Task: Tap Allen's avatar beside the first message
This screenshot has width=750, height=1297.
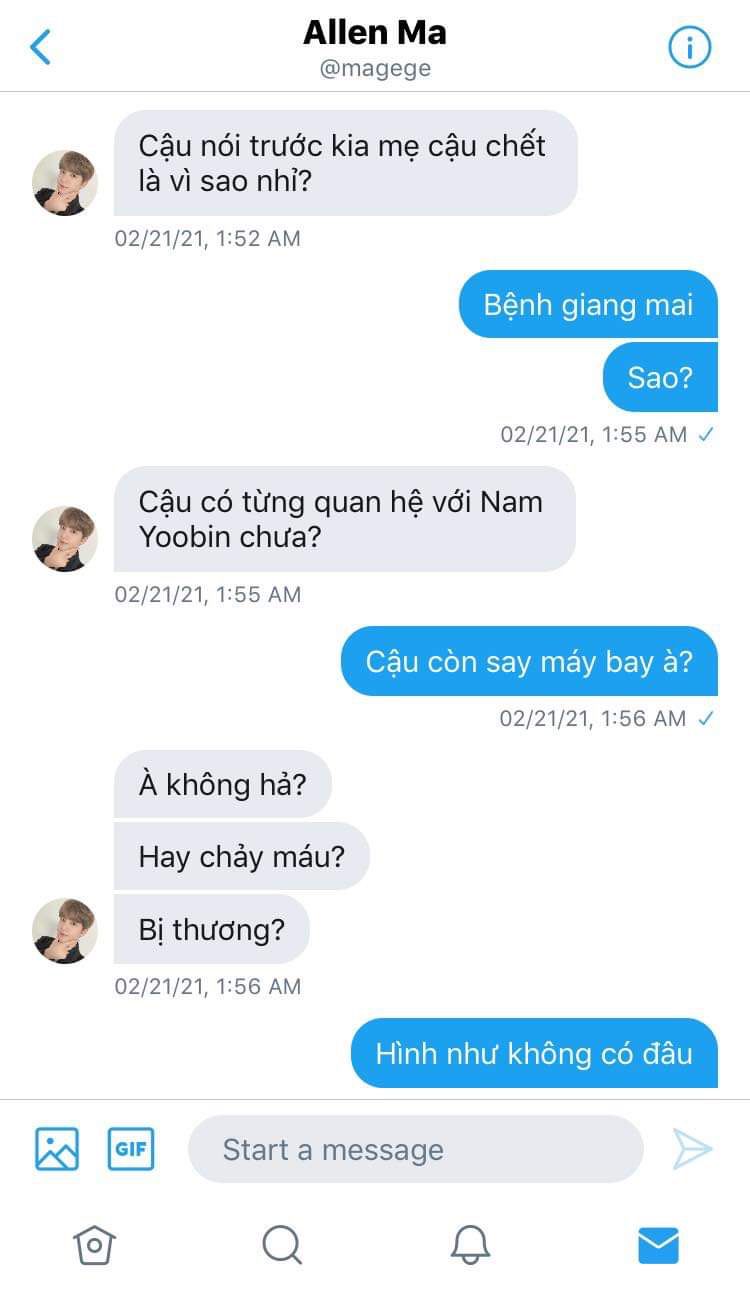Action: 65,183
